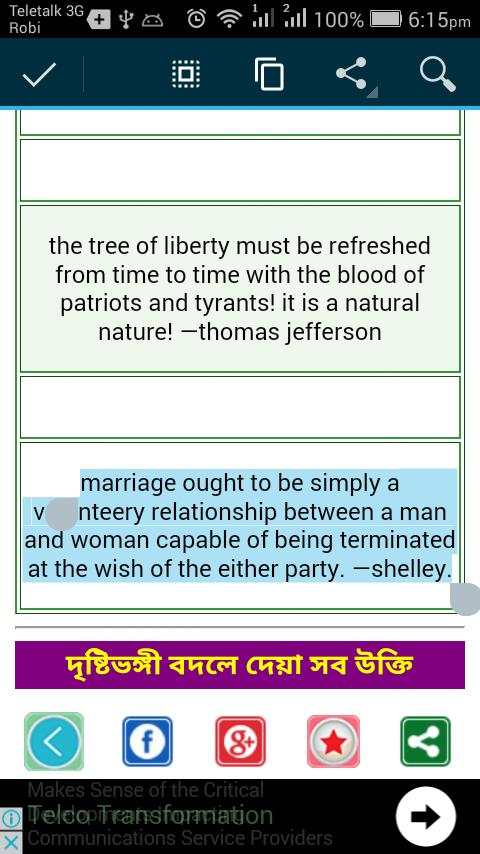Tap the select all icon
The height and width of the screenshot is (854, 480).
click(186, 74)
